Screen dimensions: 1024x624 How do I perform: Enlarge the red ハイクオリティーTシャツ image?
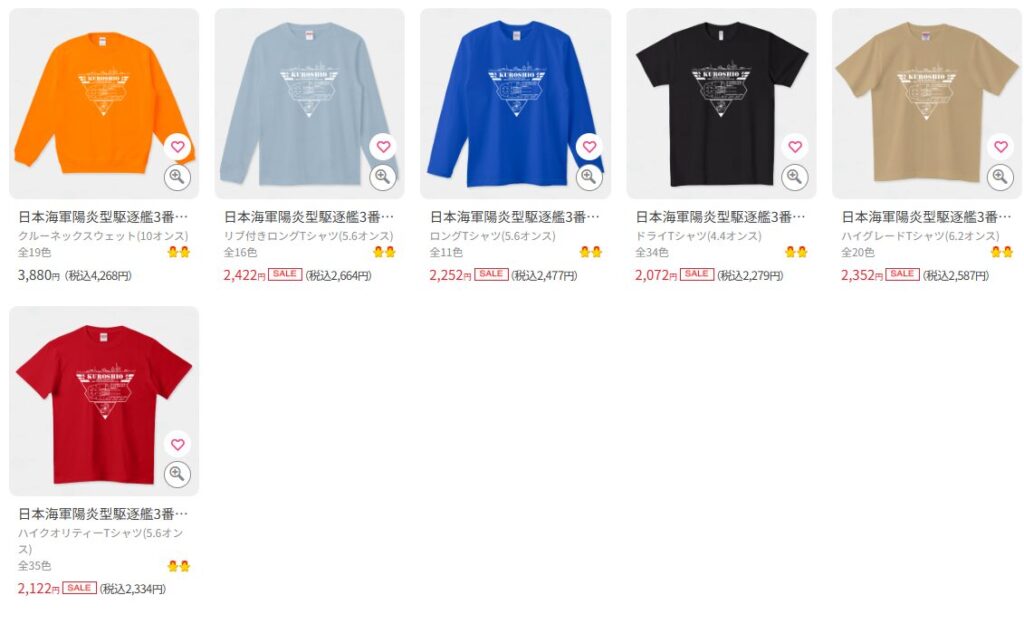pos(178,474)
